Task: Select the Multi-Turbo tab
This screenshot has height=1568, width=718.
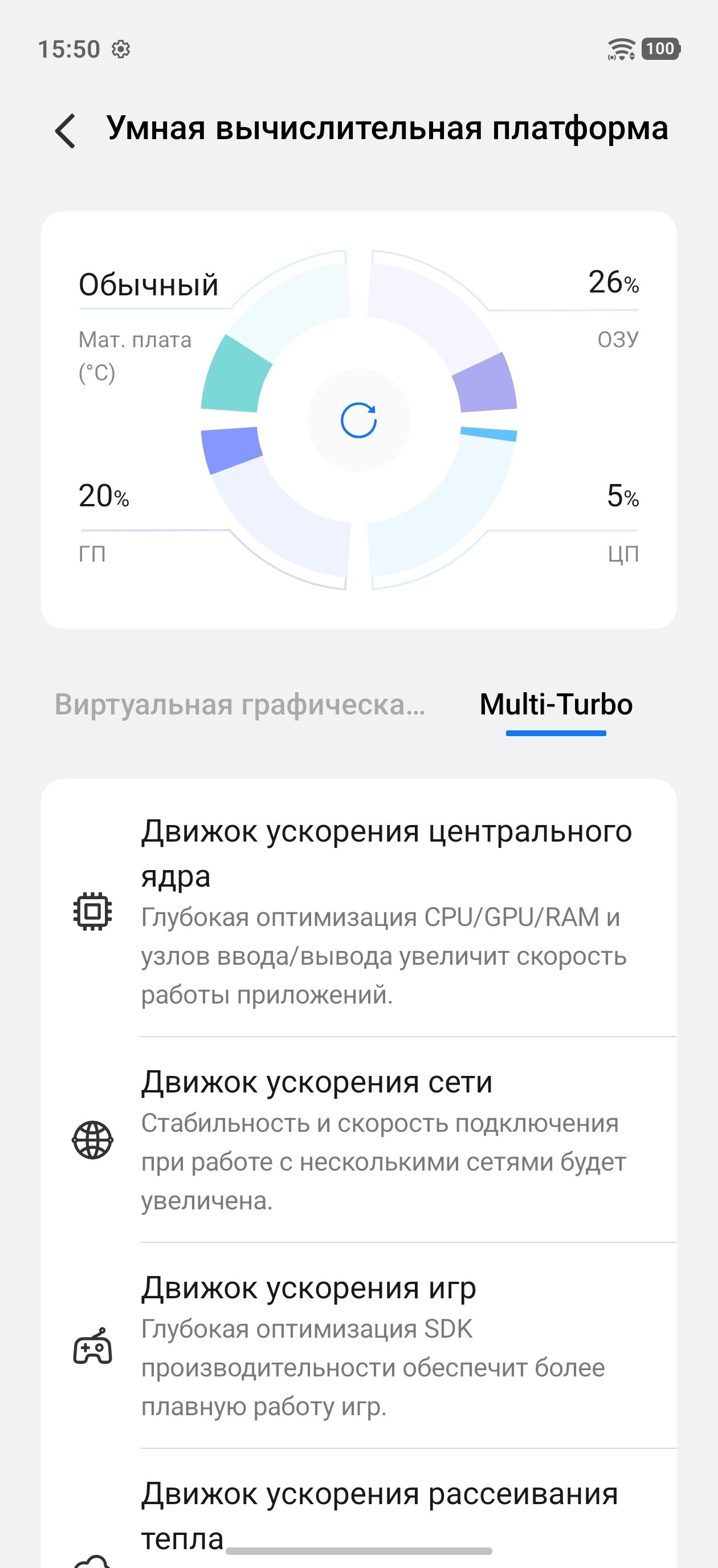Action: click(556, 704)
